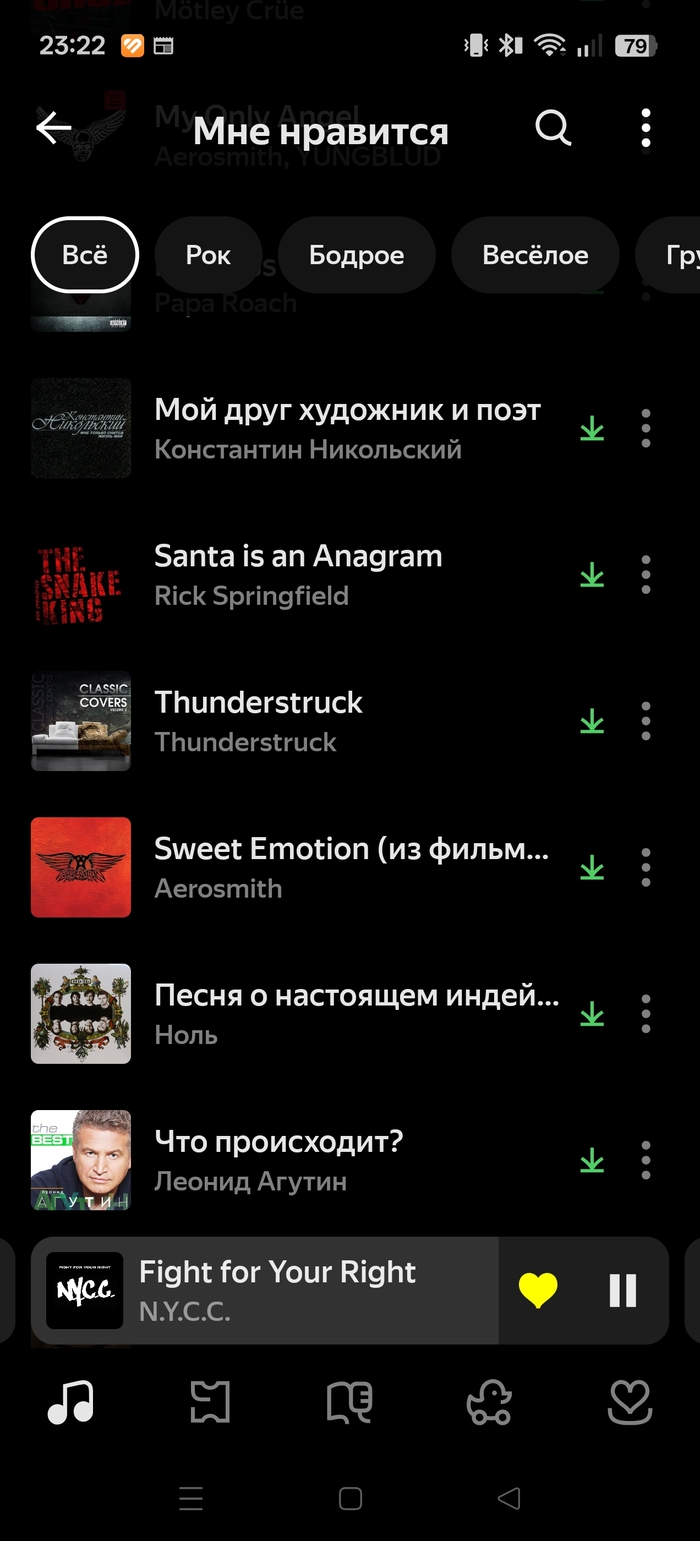Open the top-right overflow menu
Image resolution: width=700 pixels, height=1541 pixels.
pyautogui.click(x=646, y=128)
